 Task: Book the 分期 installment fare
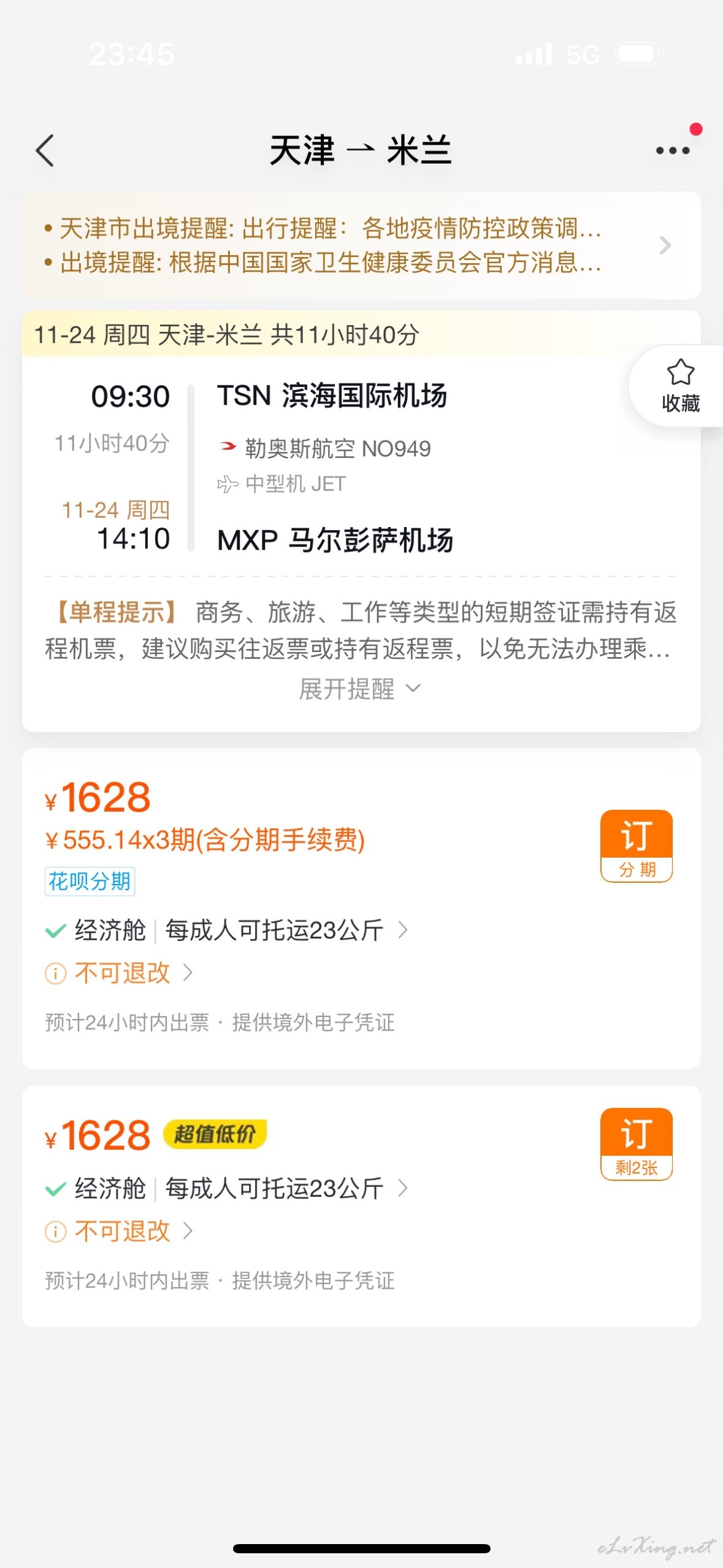point(637,846)
